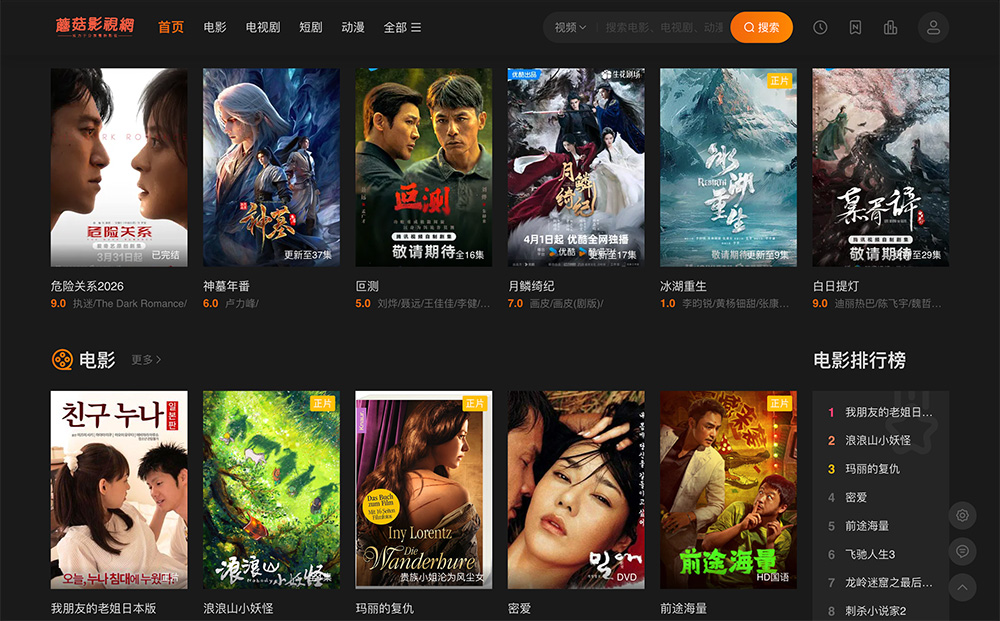Open the 前途海量 movie card
Screen dimensions: 1000x621
(x=728, y=489)
